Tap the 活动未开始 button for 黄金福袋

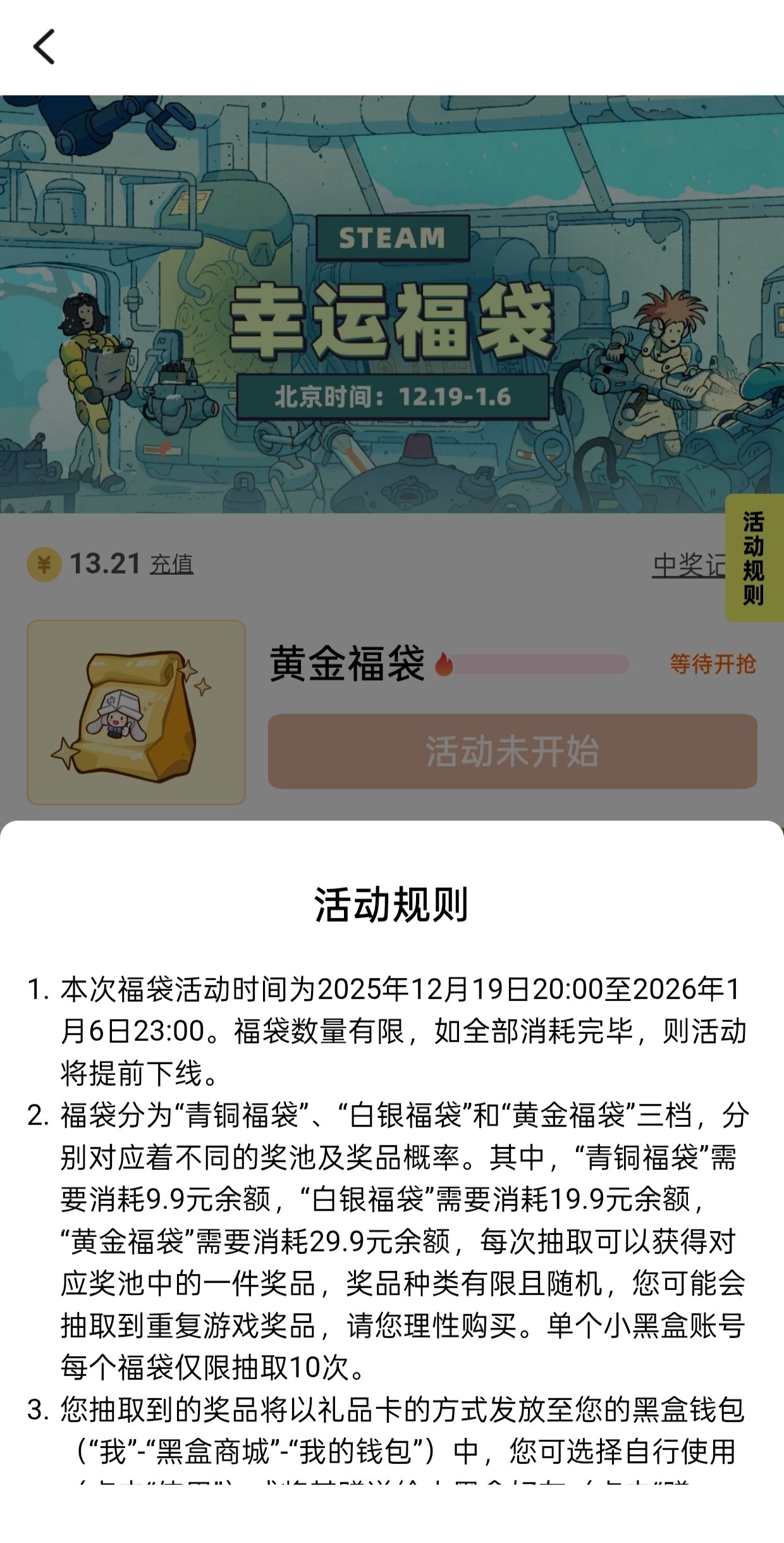pyautogui.click(x=512, y=751)
